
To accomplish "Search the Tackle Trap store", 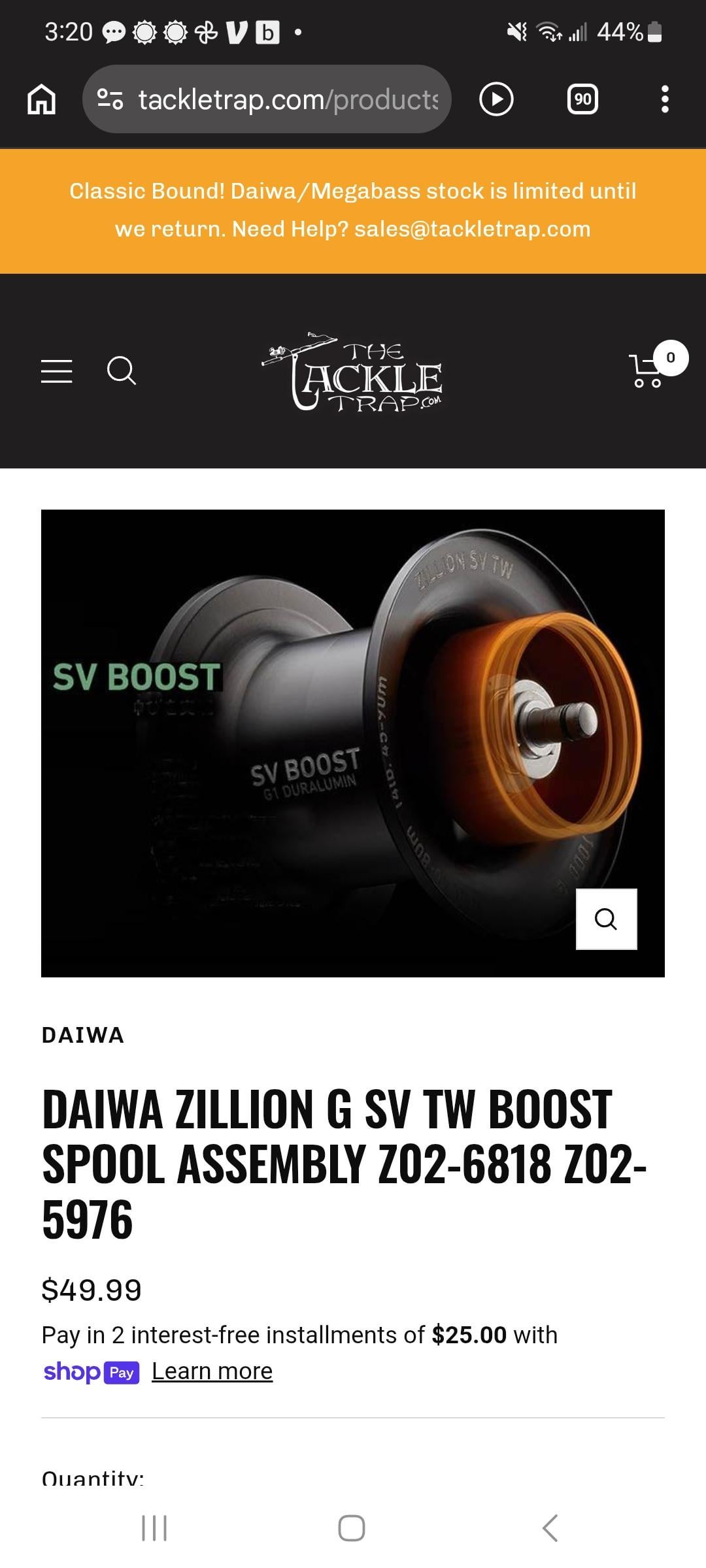I will (122, 371).
